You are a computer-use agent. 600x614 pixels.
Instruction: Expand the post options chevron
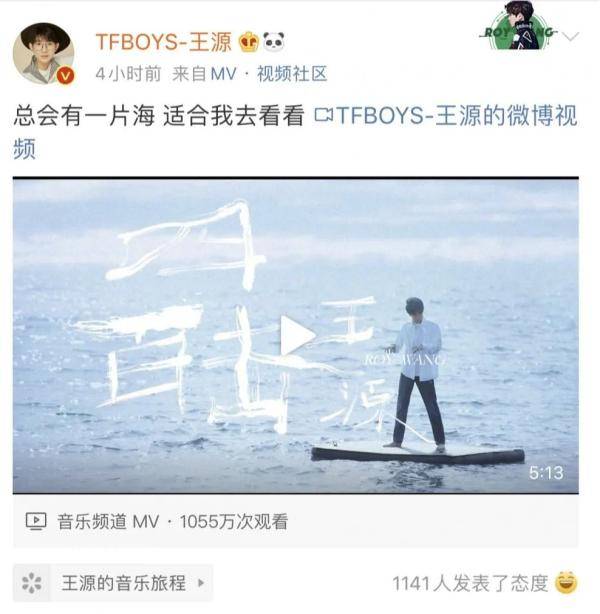click(571, 38)
